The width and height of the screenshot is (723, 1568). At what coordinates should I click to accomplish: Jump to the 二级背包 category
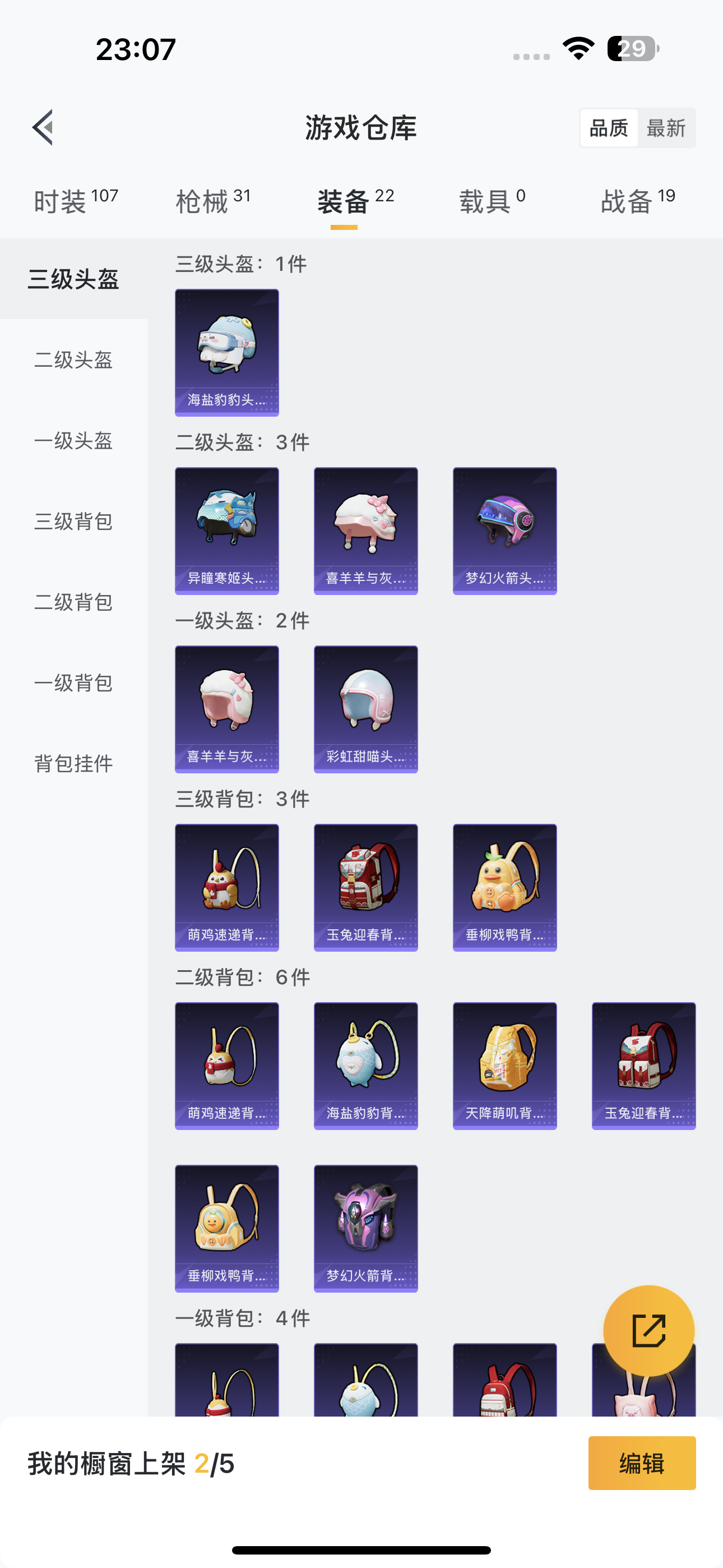click(73, 602)
